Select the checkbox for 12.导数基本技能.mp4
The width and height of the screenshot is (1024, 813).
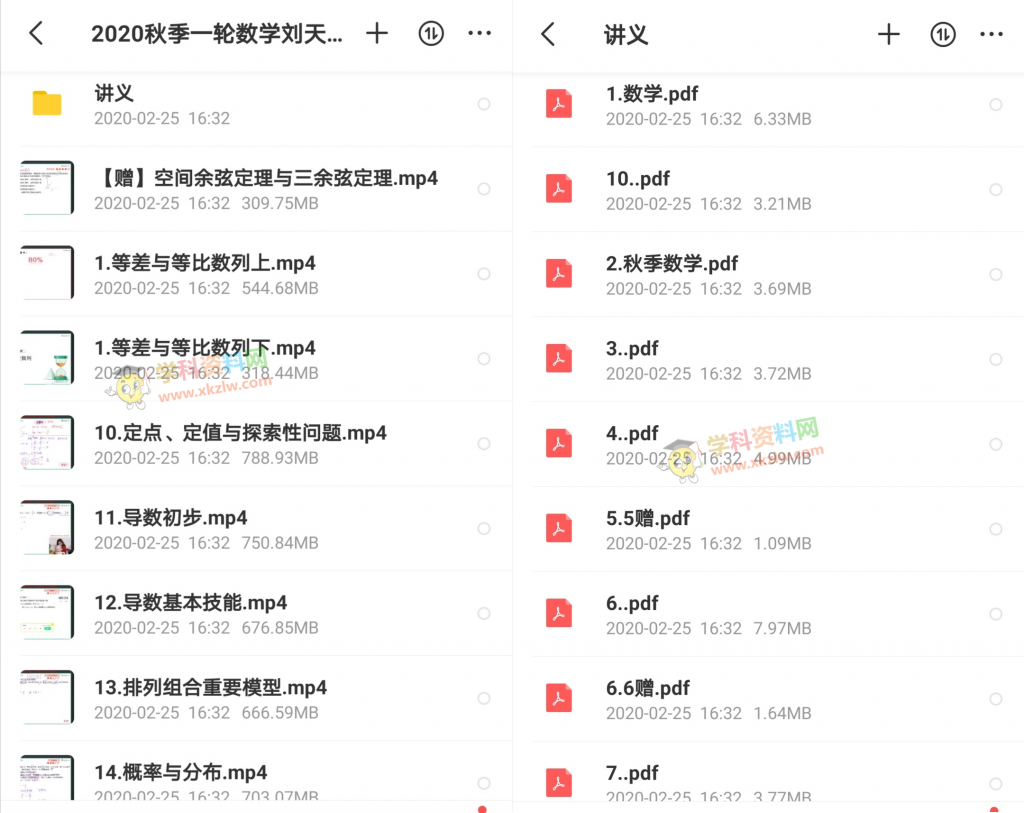[484, 613]
